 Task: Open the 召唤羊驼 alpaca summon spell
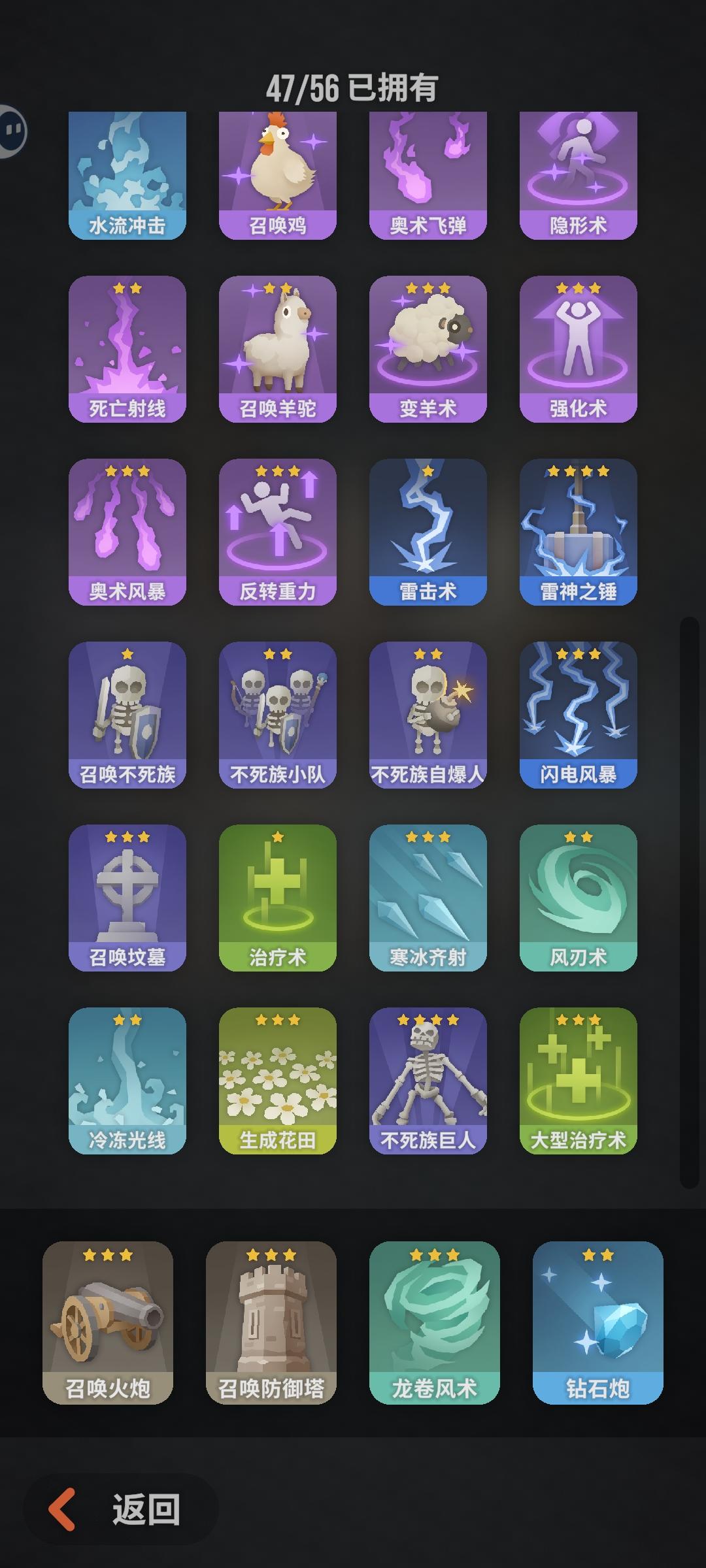[277, 350]
